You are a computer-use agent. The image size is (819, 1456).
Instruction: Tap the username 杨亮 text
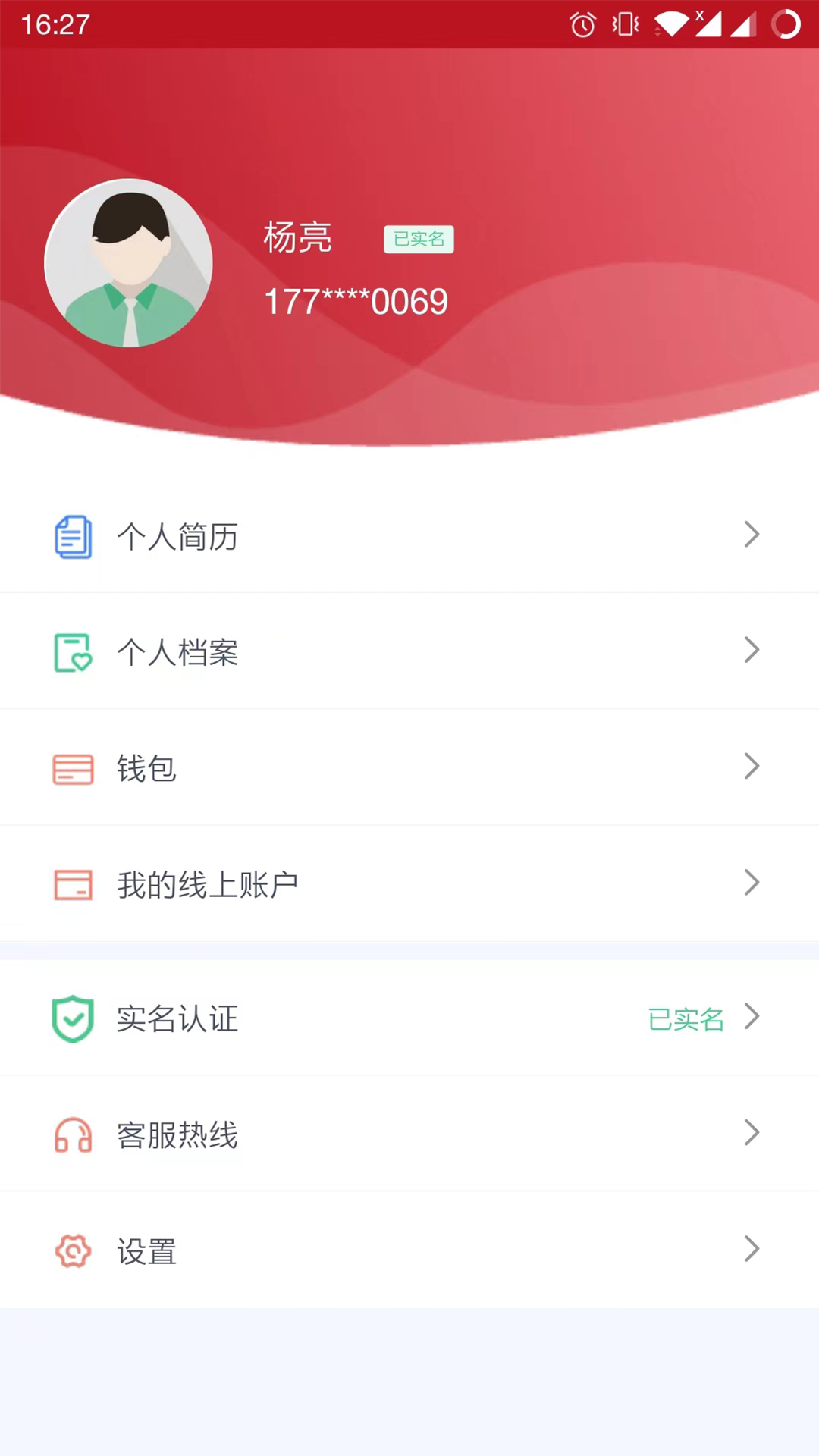coord(297,237)
